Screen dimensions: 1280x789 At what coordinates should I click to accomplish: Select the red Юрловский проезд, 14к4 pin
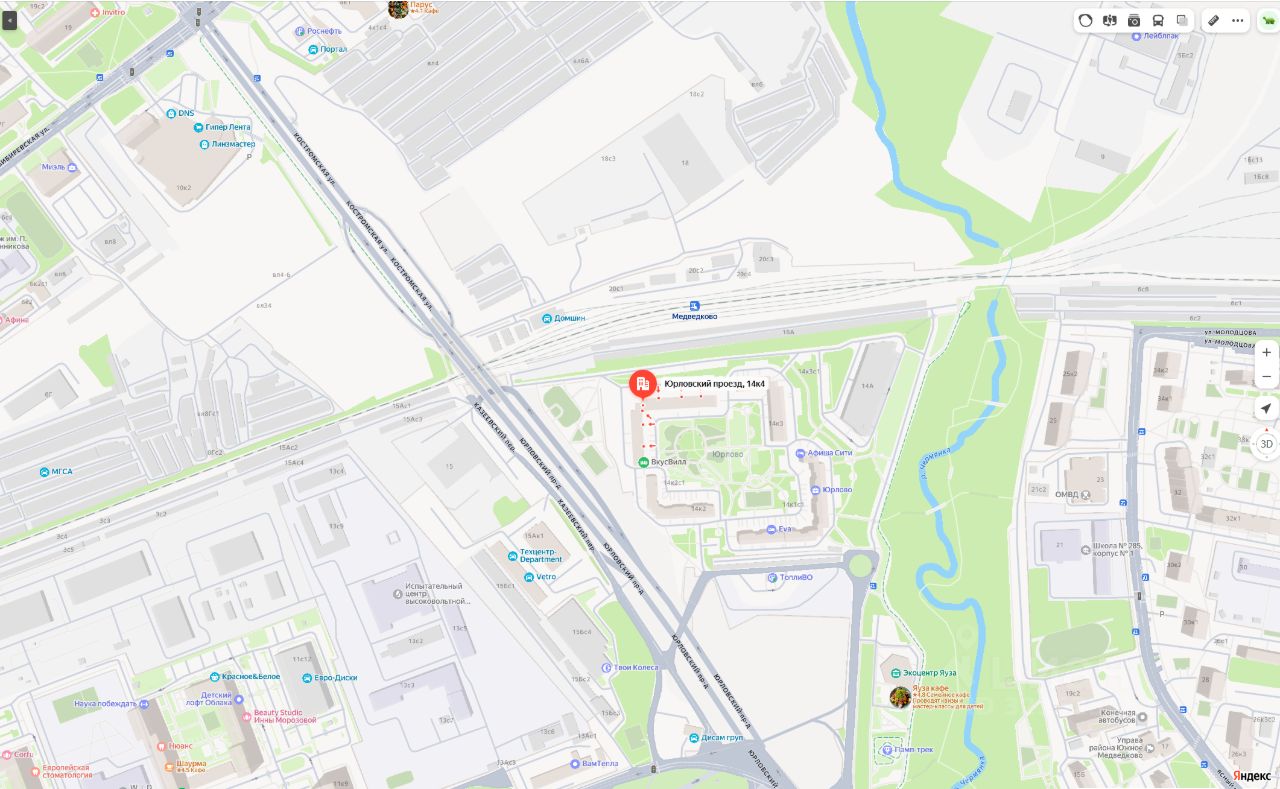pos(642,385)
